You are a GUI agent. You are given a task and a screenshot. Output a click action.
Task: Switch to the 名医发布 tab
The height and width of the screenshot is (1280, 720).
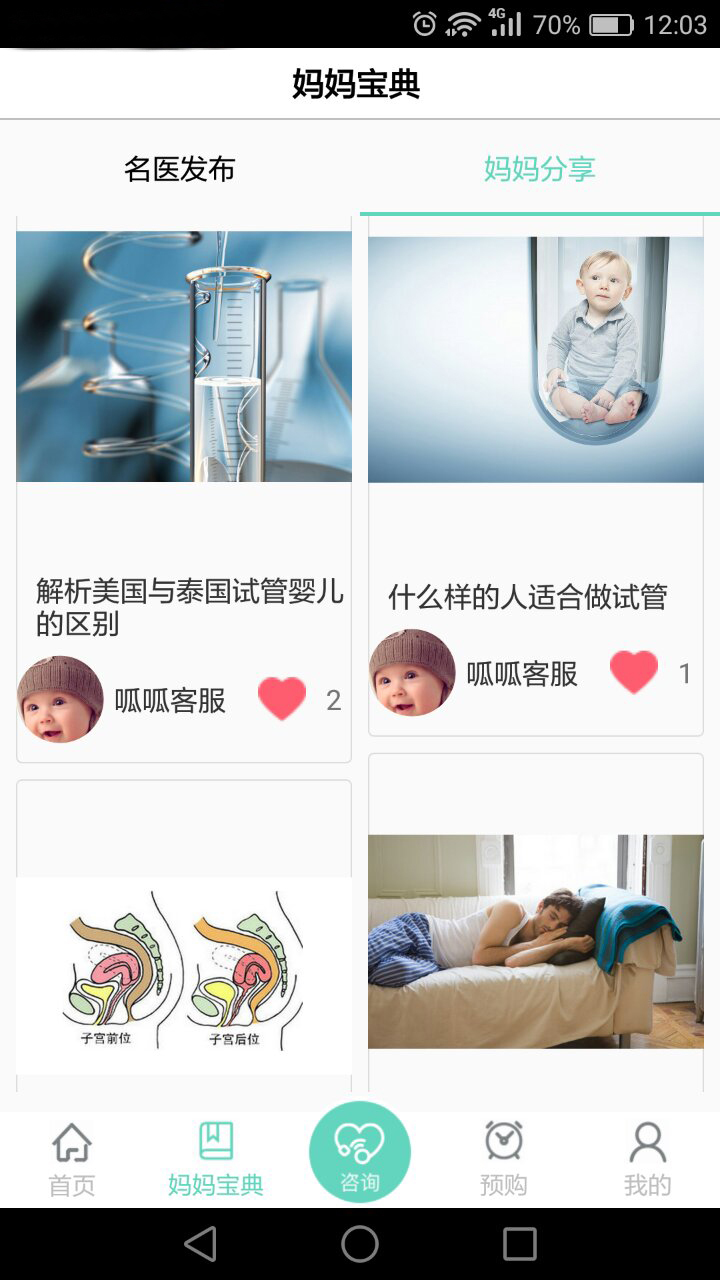click(180, 169)
